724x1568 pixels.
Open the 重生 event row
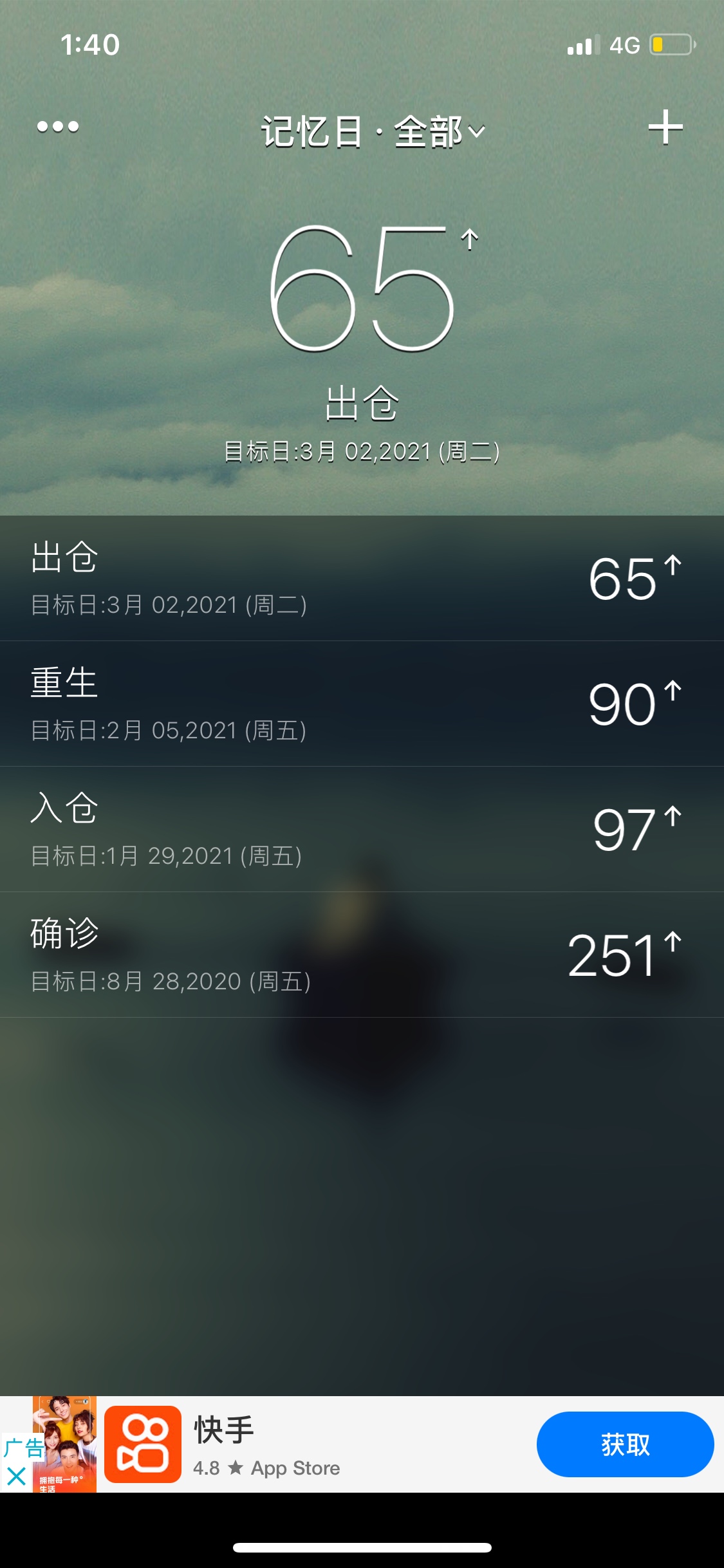point(362,704)
